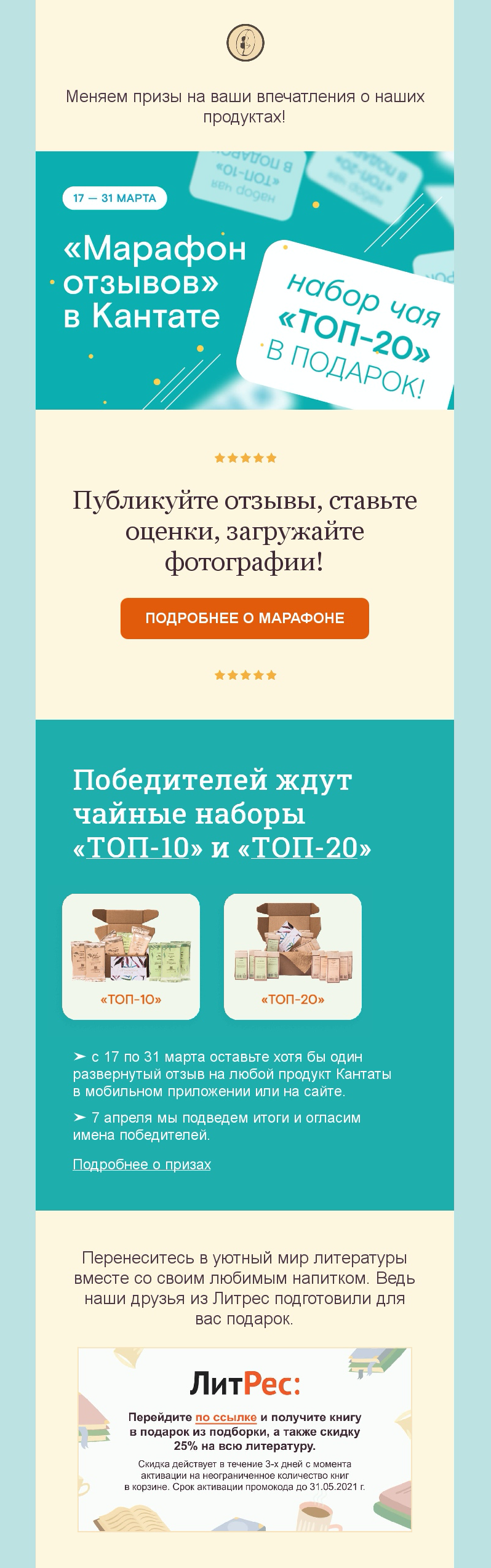Open the Марафон отзывов banner
This screenshot has height=1568, width=491.
pyautogui.click(x=244, y=281)
